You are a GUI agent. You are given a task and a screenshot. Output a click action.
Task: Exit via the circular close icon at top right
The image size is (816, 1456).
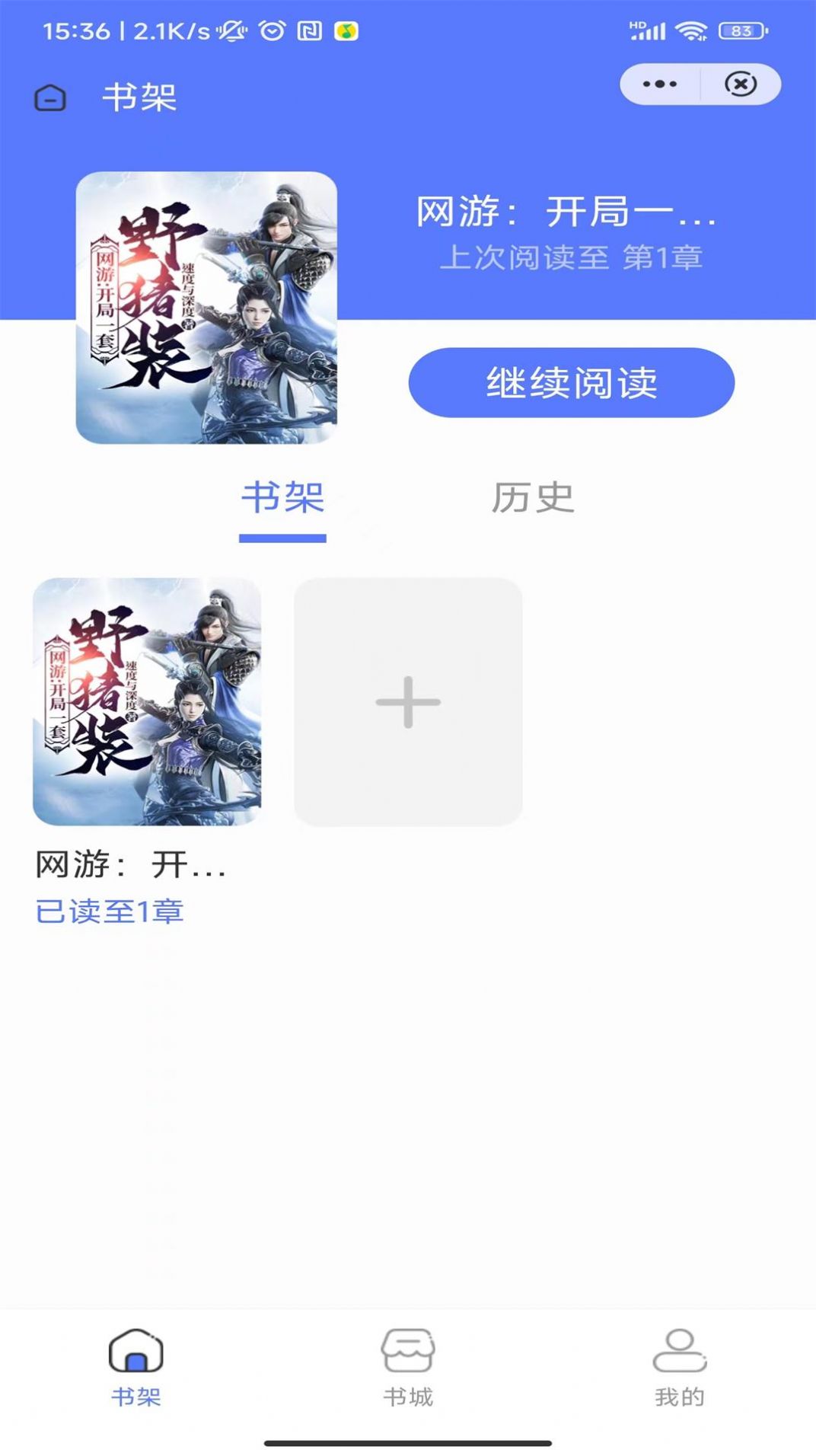click(738, 84)
